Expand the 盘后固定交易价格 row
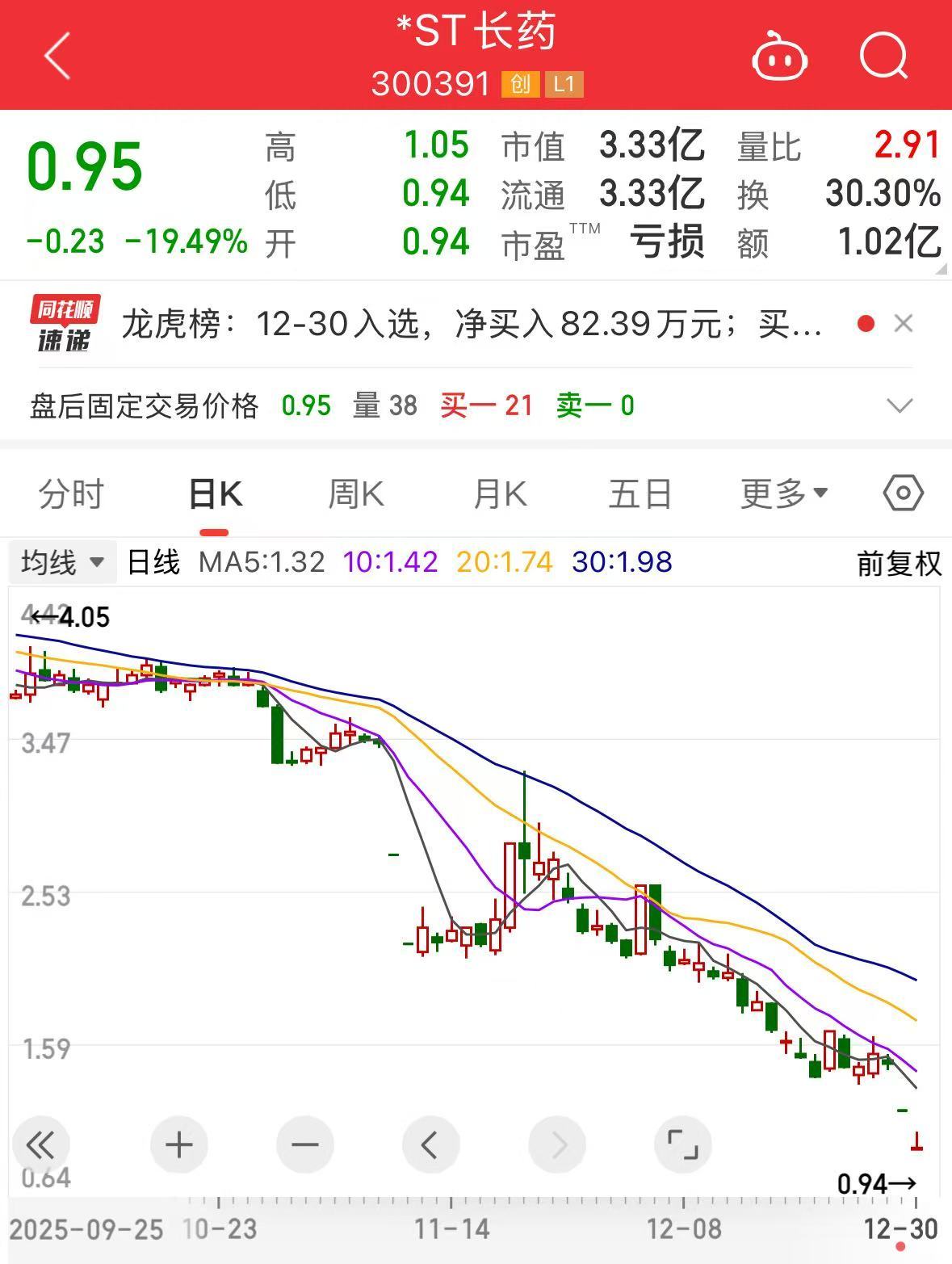 point(900,405)
